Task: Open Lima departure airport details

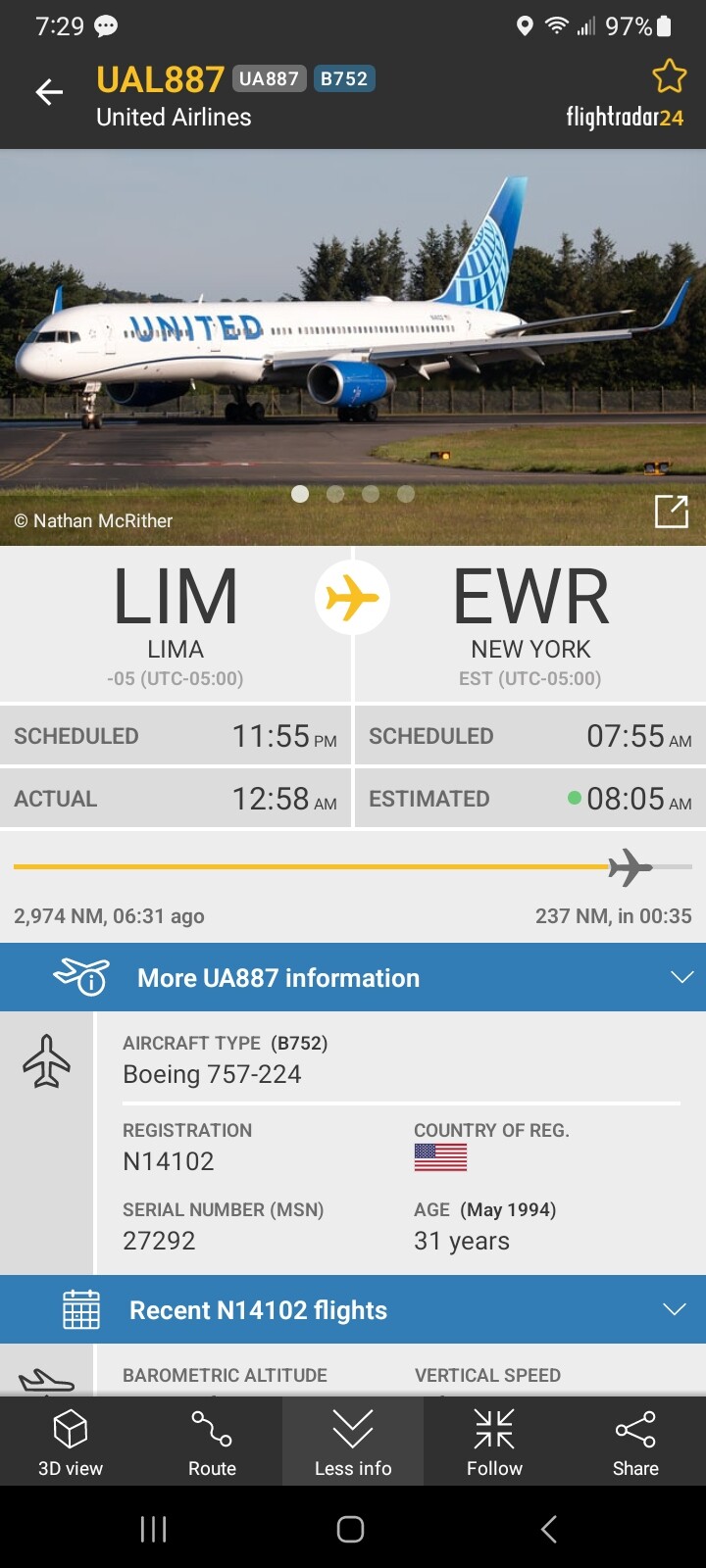Action: coord(176,621)
